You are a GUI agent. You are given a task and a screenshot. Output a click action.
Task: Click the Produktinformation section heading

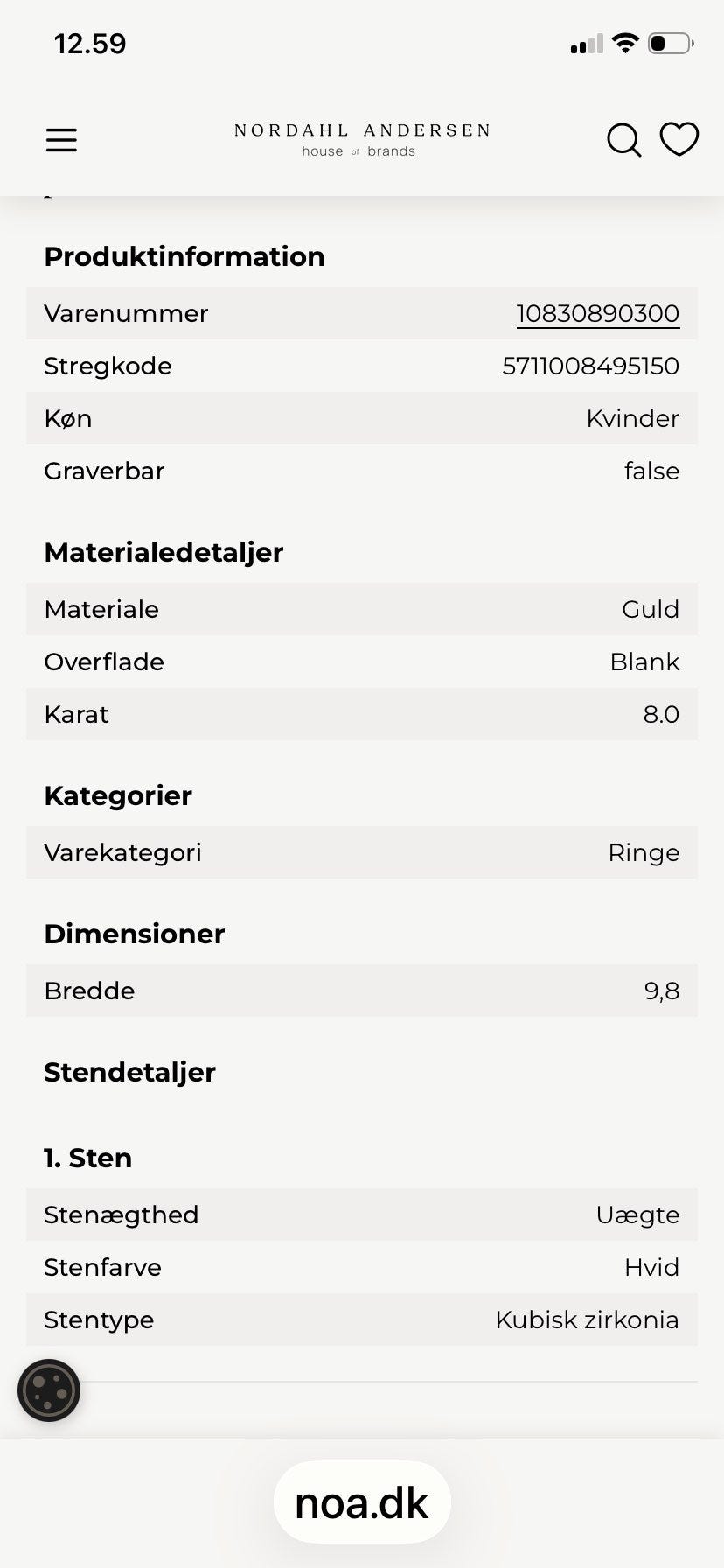[184, 256]
